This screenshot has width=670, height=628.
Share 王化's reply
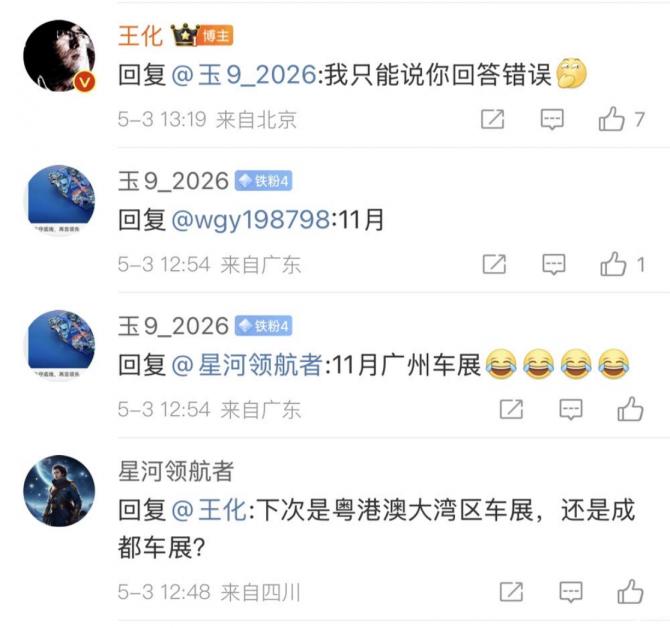coord(493,120)
